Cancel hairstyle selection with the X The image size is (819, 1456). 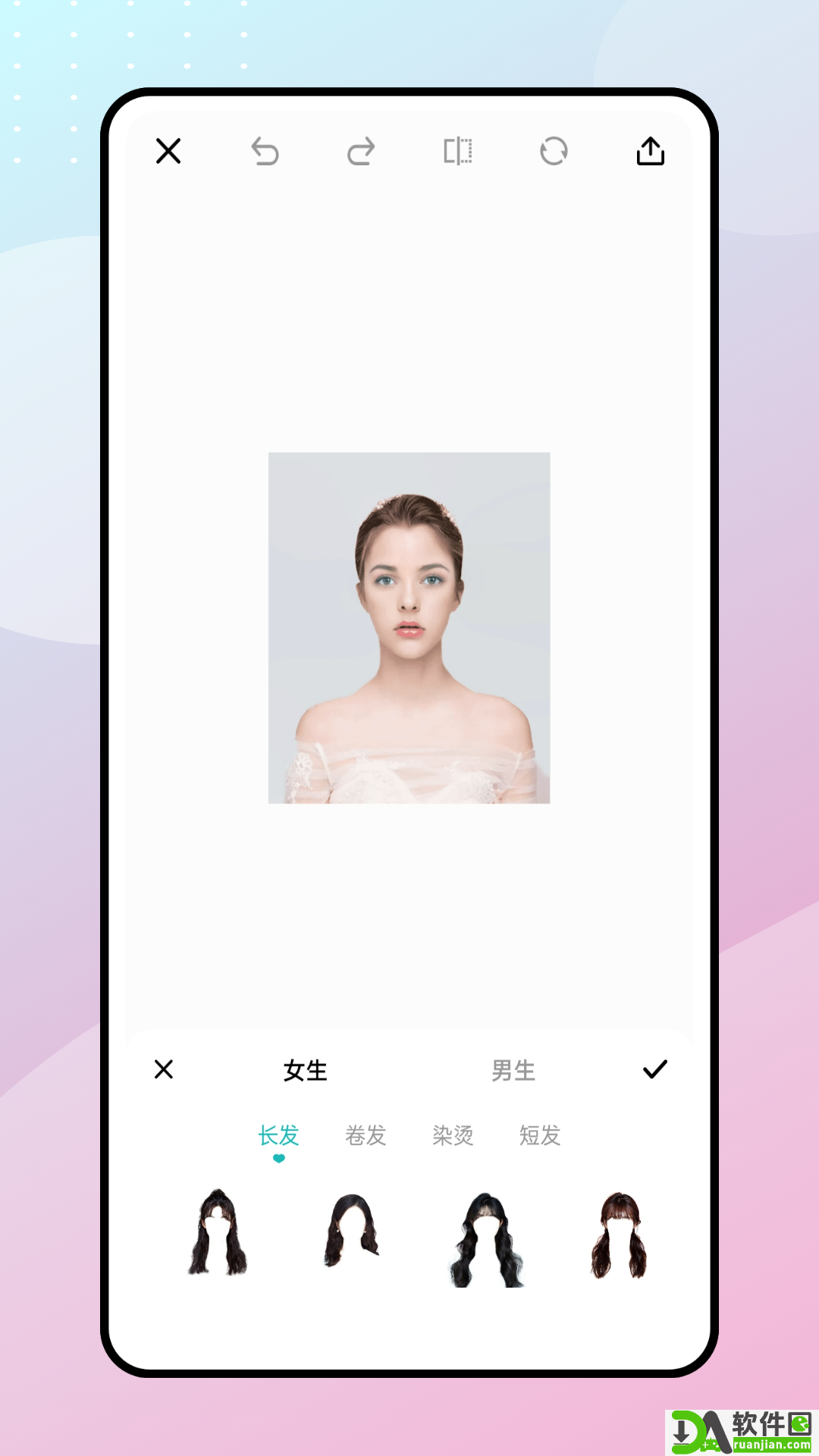coord(164,1071)
